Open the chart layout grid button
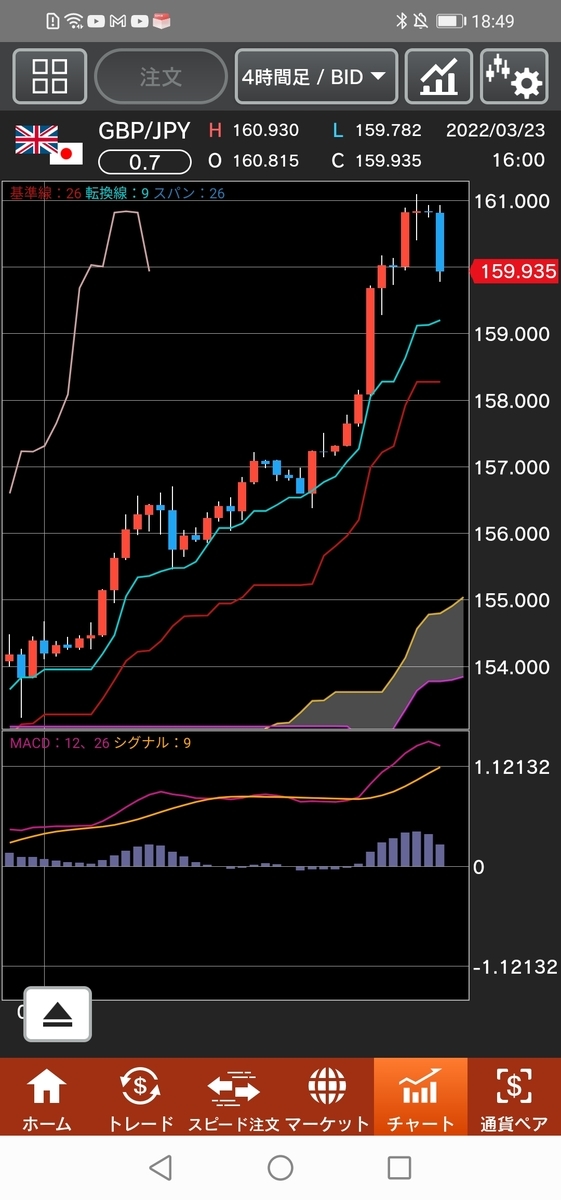The height and width of the screenshot is (1200, 561). (49, 77)
